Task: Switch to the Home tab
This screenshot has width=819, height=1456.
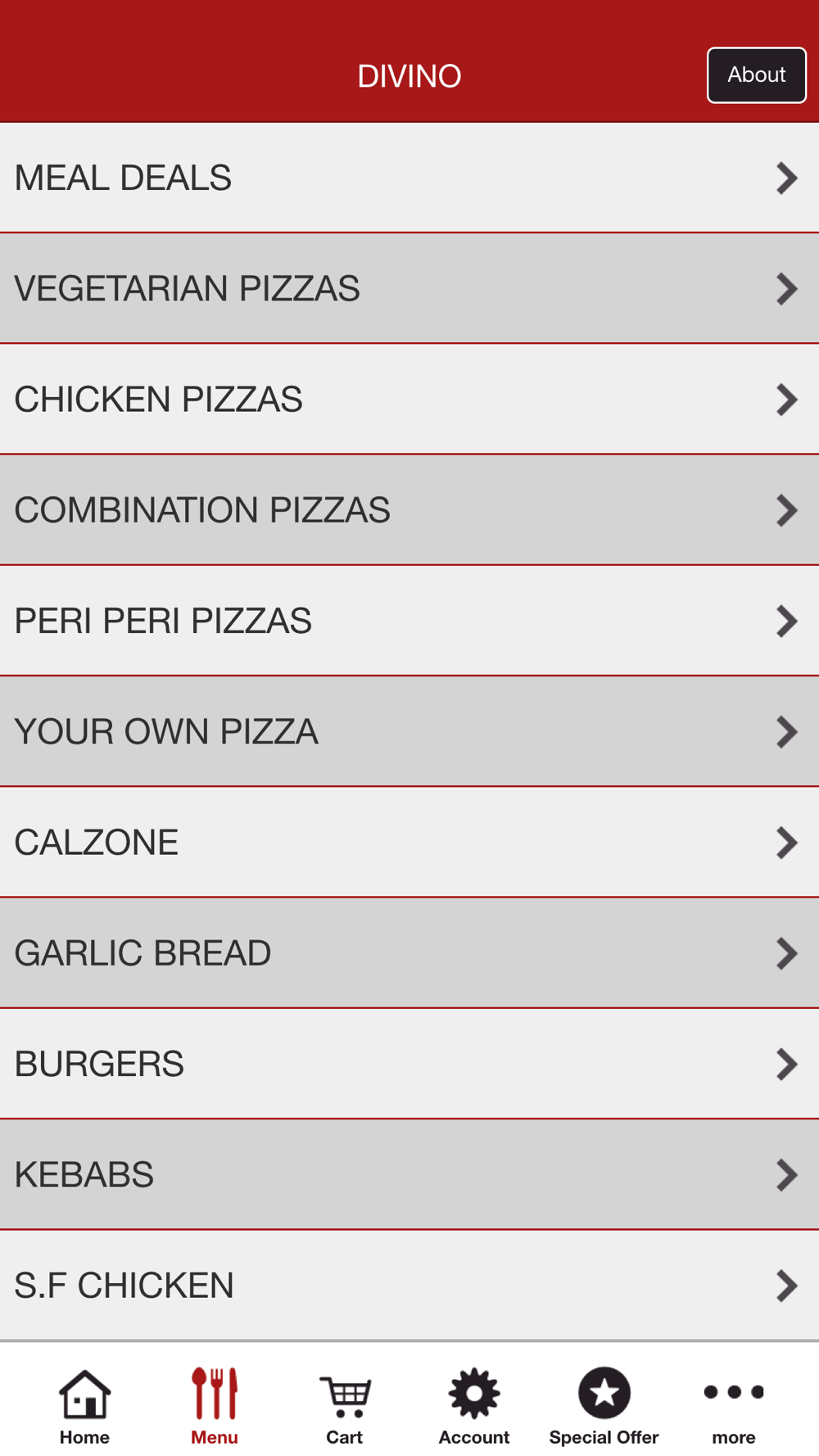Action: click(x=84, y=1405)
